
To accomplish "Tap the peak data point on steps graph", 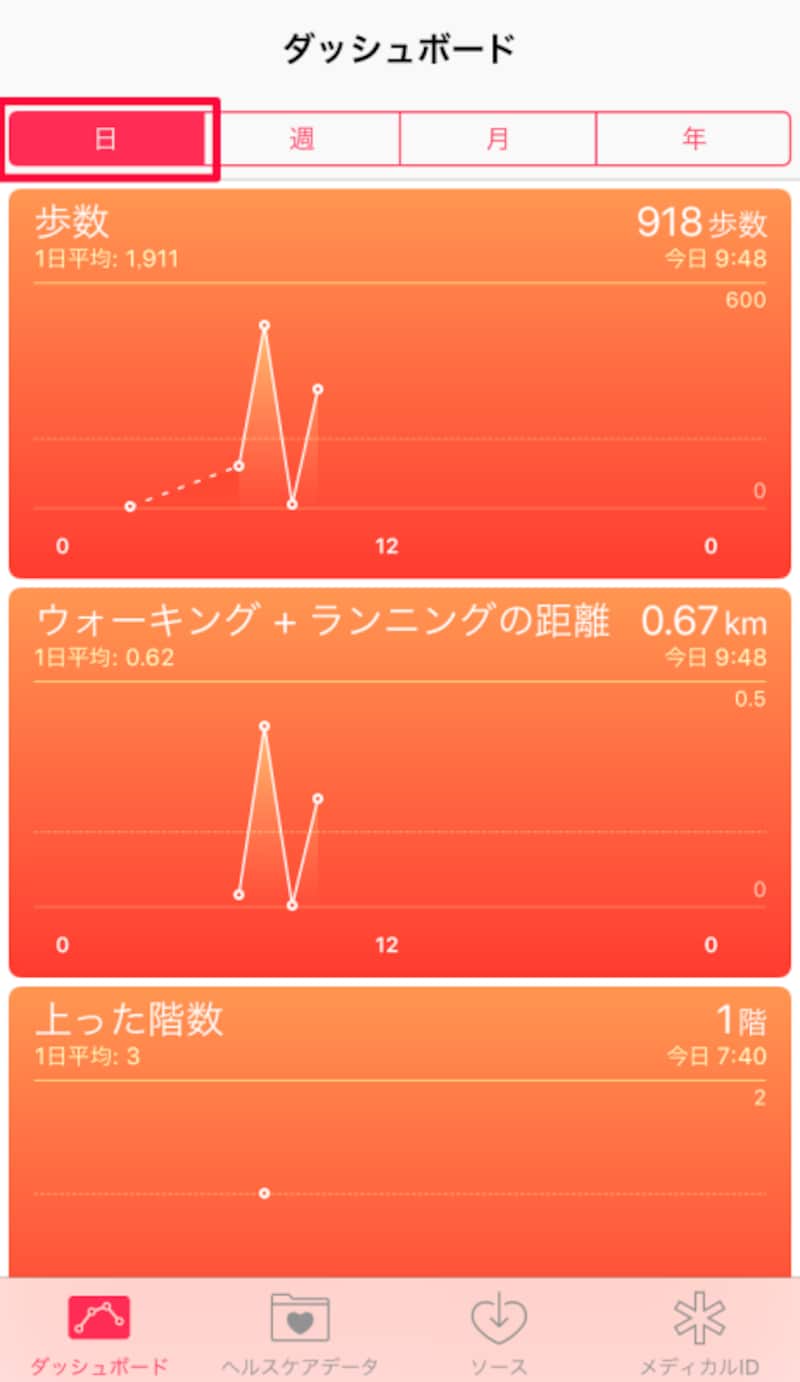I will [x=264, y=324].
